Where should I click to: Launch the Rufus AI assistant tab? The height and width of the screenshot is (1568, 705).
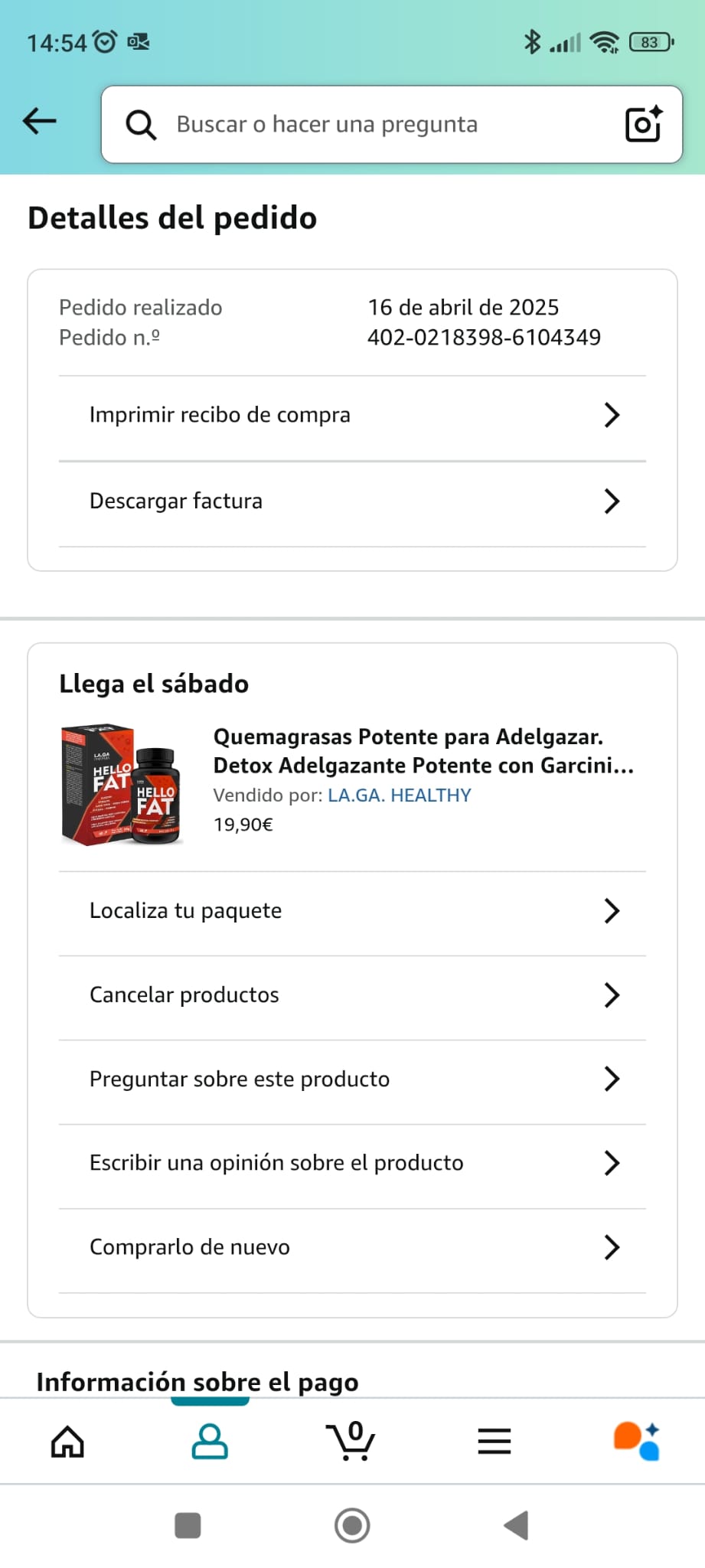636,1442
